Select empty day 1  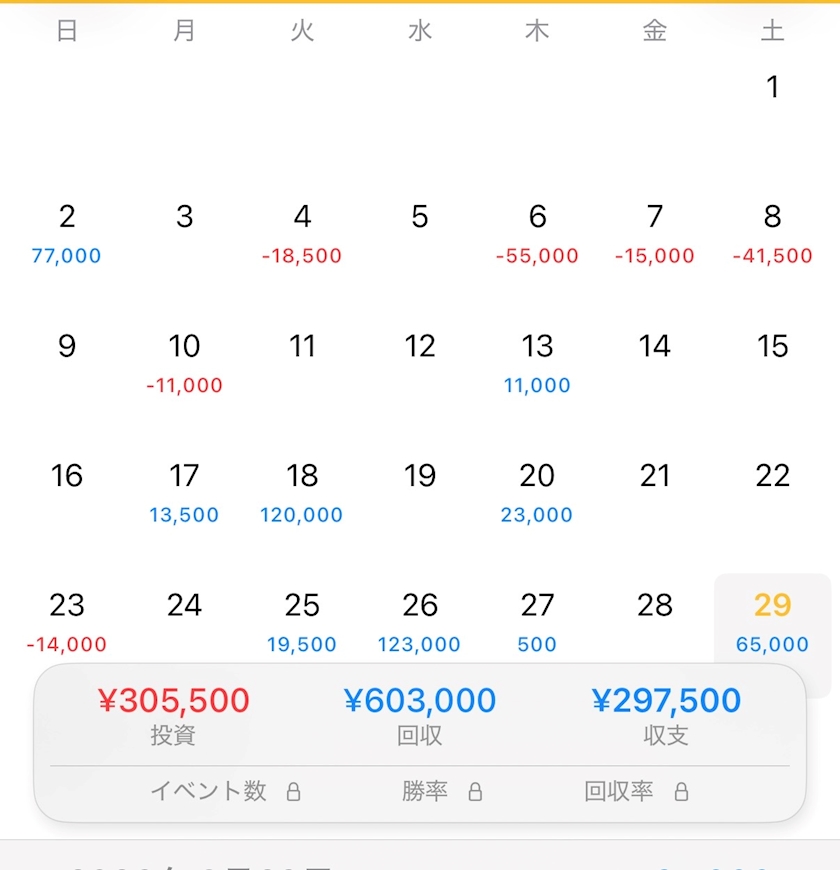[772, 105]
